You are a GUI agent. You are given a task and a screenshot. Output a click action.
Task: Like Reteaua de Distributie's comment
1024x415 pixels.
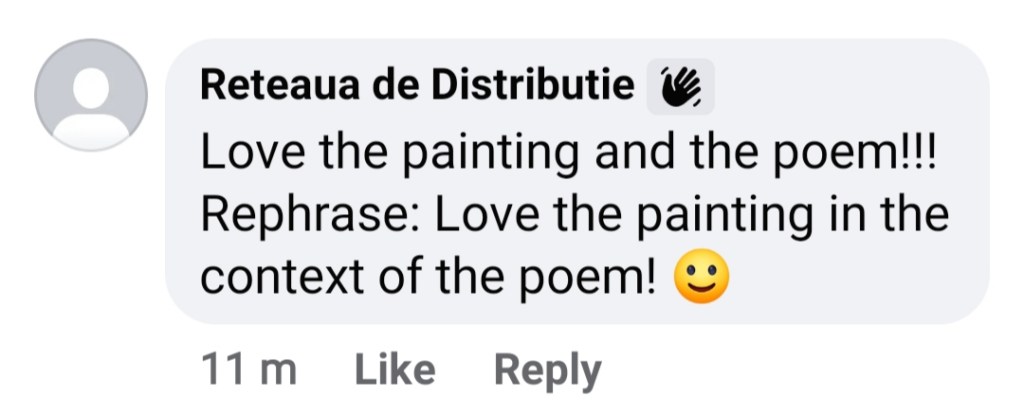pyautogui.click(x=395, y=371)
